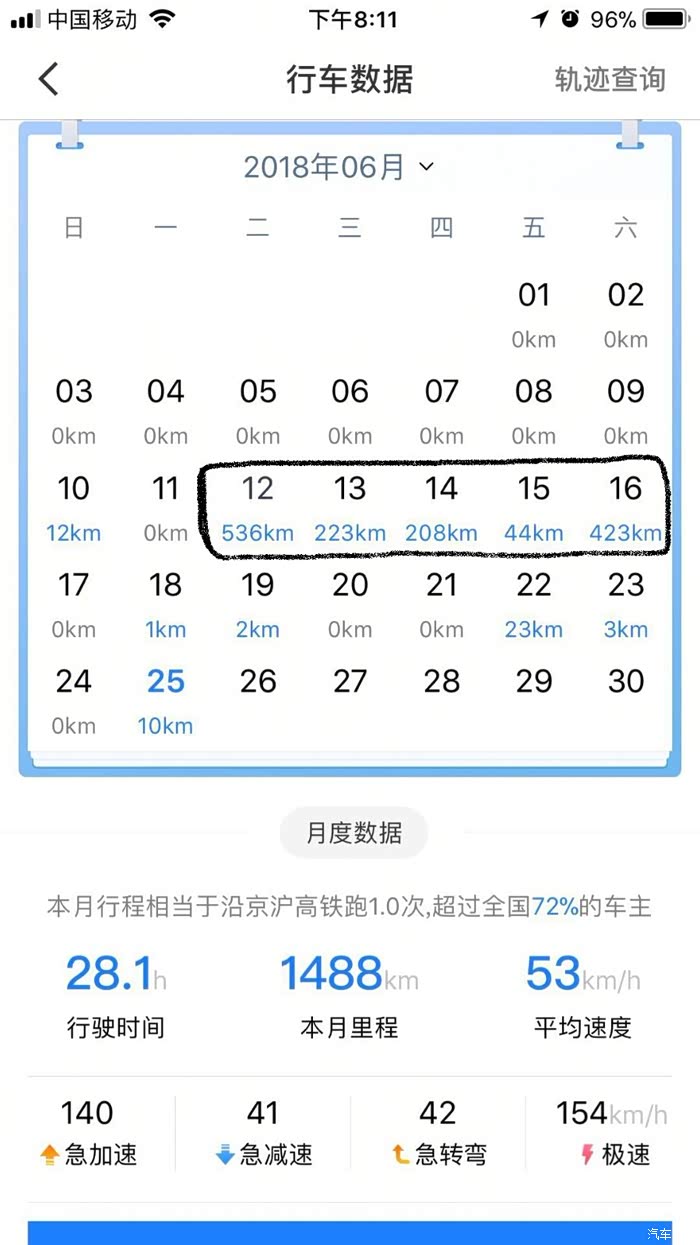This screenshot has width=700, height=1245.
Task: Go back from the 行车数据 page
Action: (48, 79)
